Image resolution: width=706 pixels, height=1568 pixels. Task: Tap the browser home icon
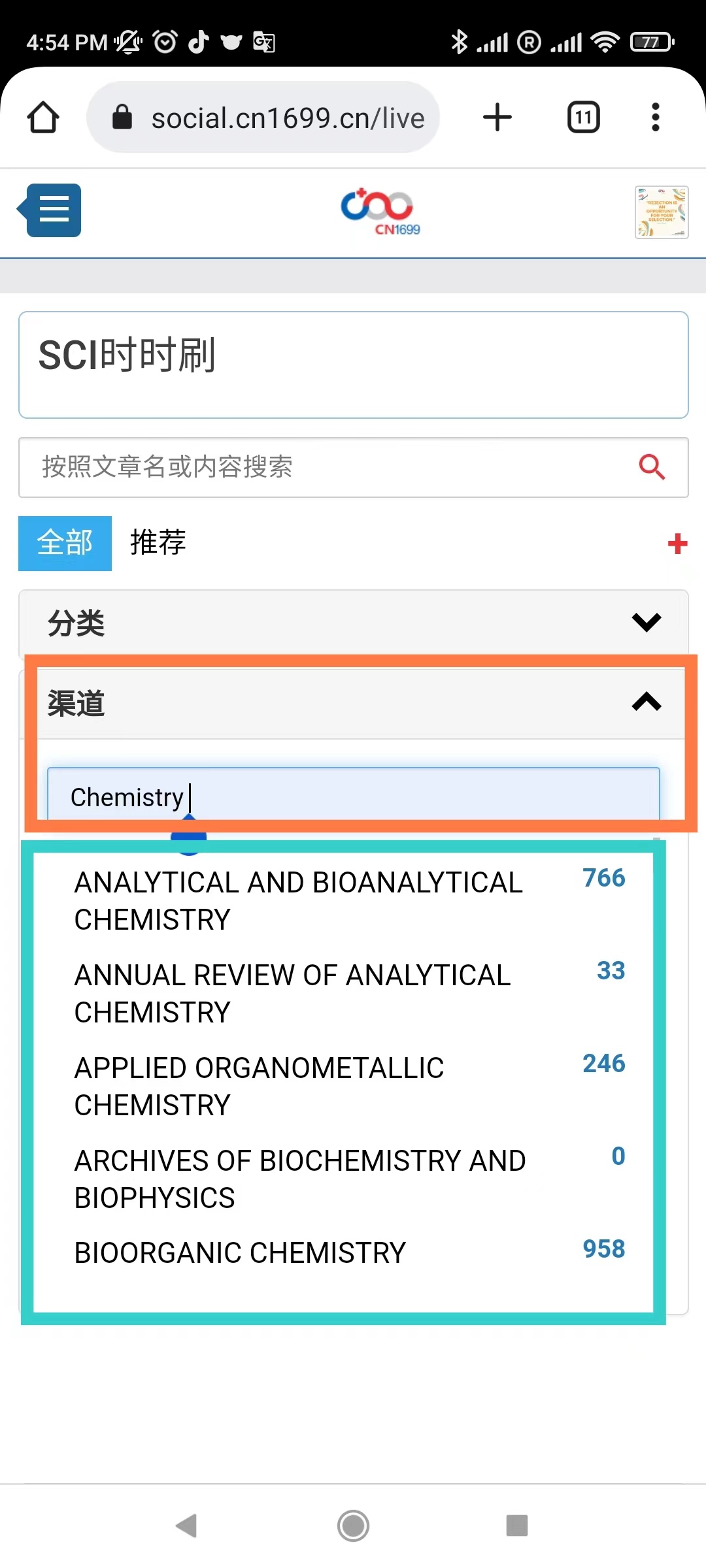pyautogui.click(x=43, y=118)
